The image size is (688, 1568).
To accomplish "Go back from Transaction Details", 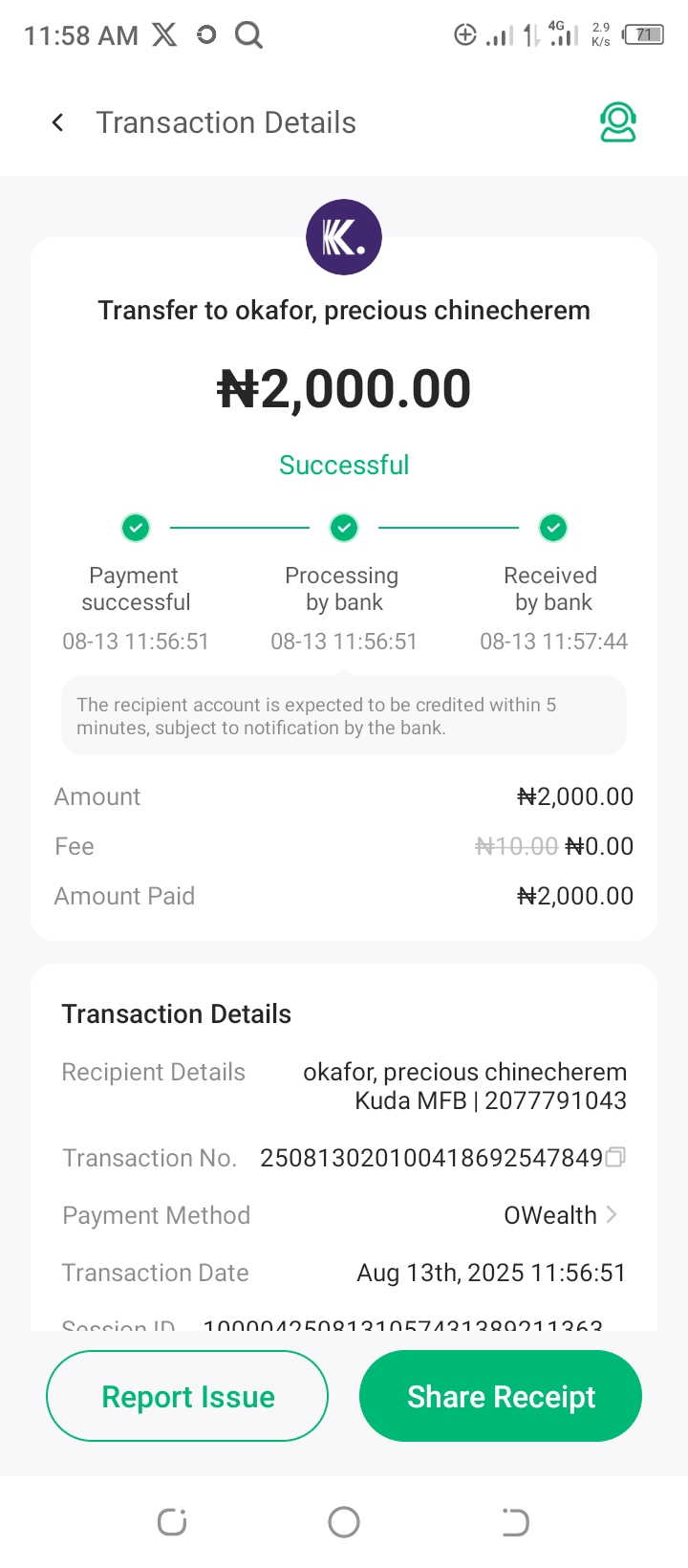I will 58,122.
